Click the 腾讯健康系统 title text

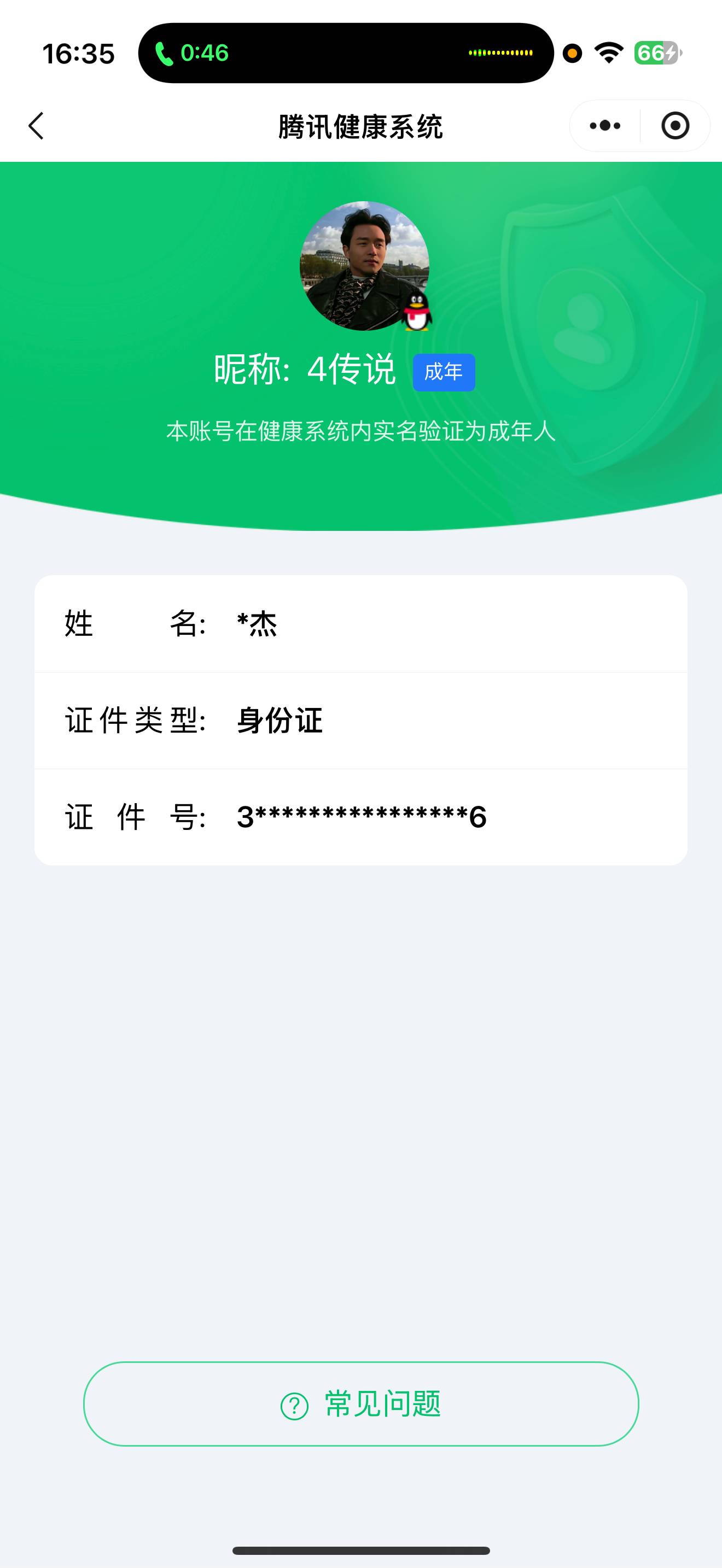tap(360, 127)
